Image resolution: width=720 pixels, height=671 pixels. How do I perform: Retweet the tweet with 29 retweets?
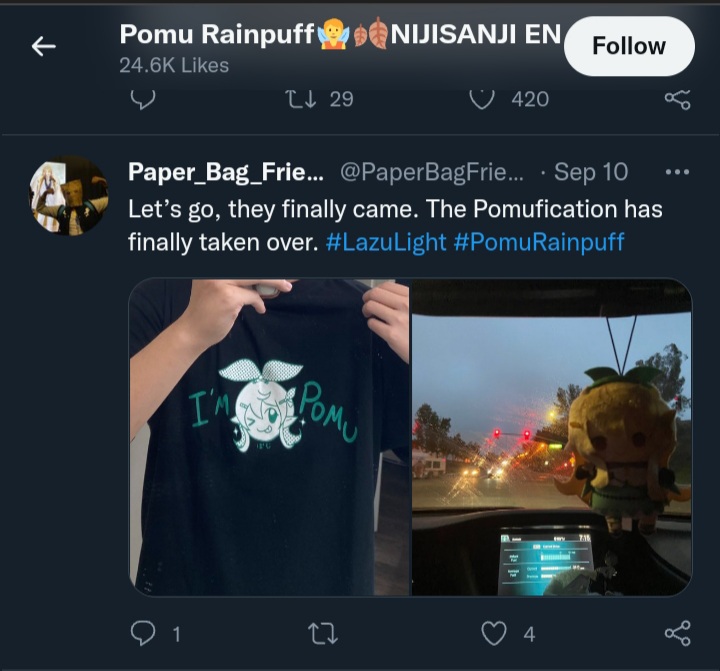coord(301,98)
